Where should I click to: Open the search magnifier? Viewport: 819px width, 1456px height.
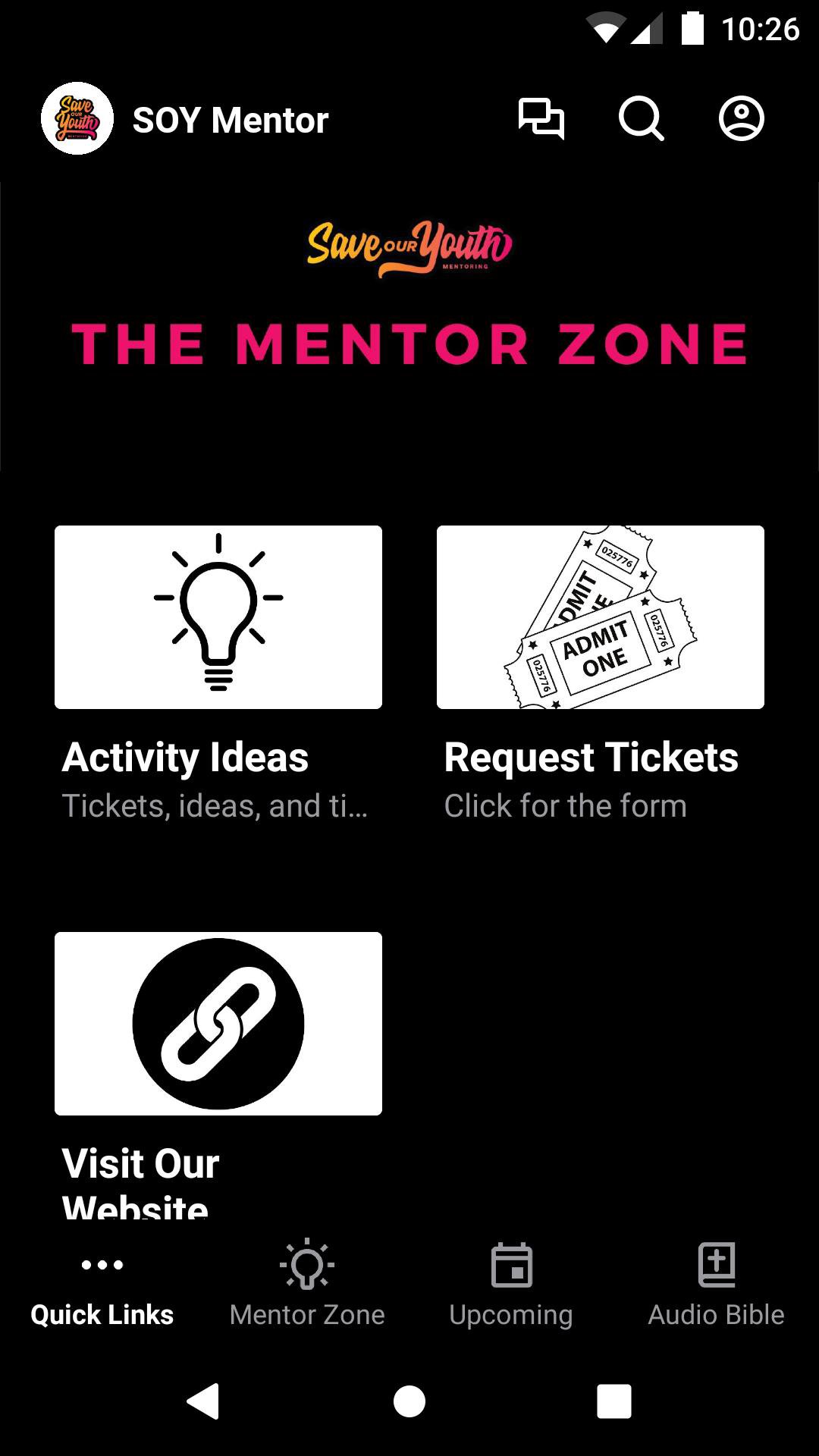pos(641,119)
